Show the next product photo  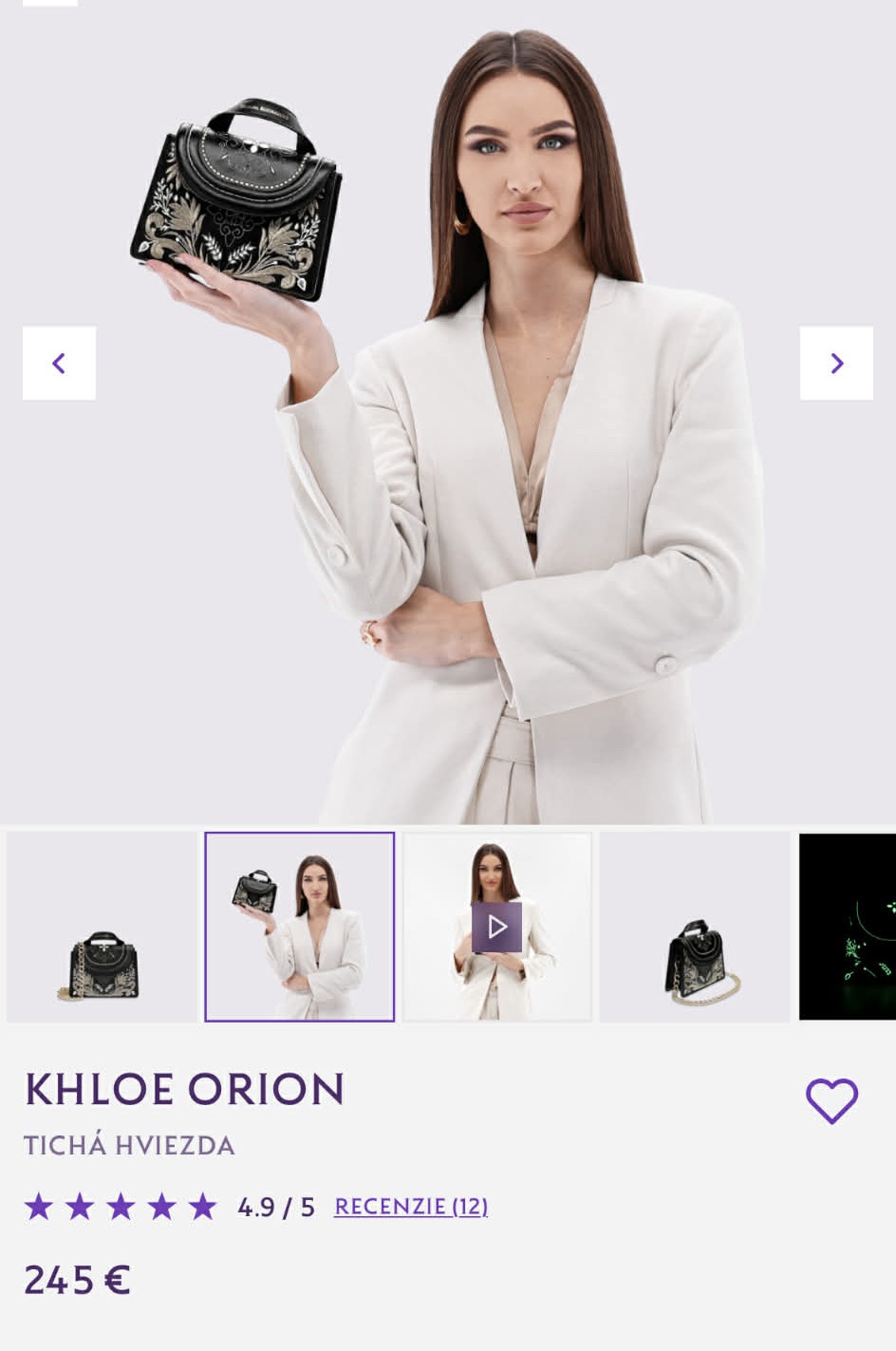pos(836,364)
